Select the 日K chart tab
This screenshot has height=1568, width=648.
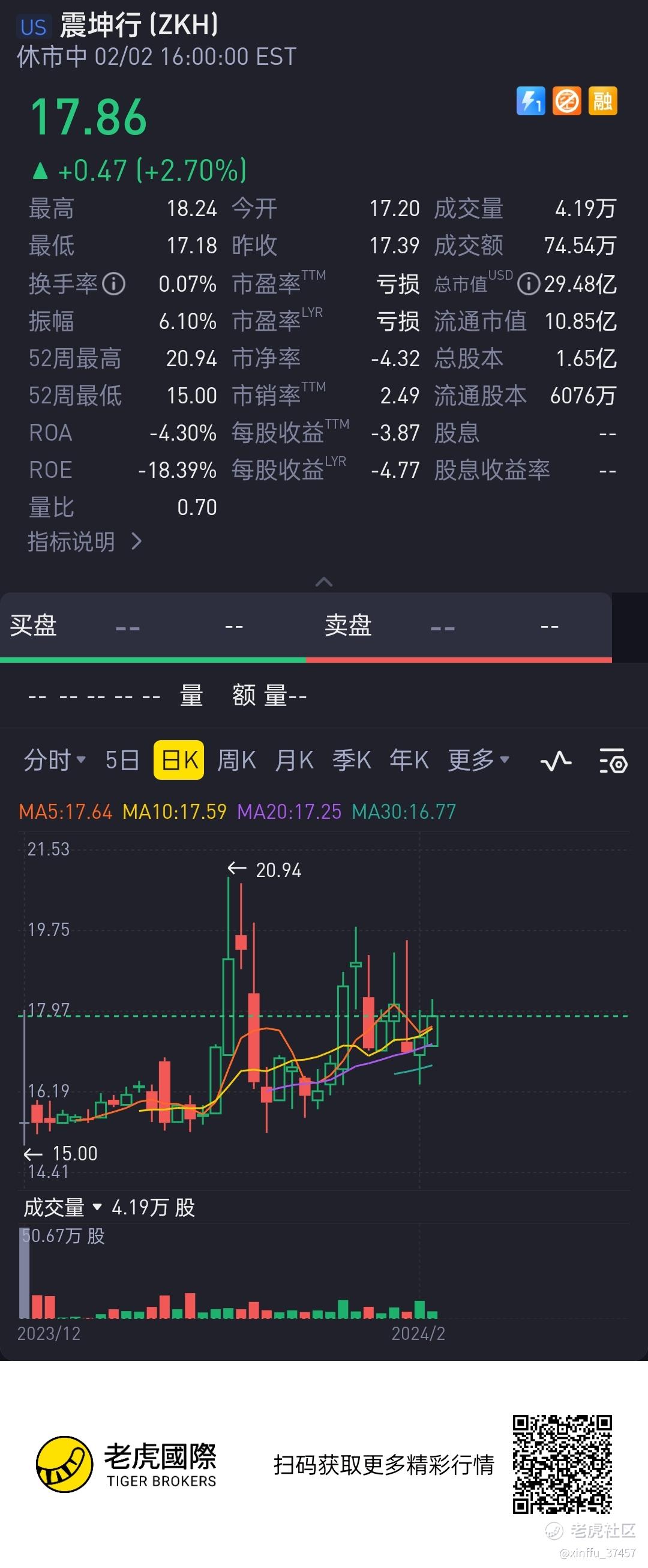[179, 759]
